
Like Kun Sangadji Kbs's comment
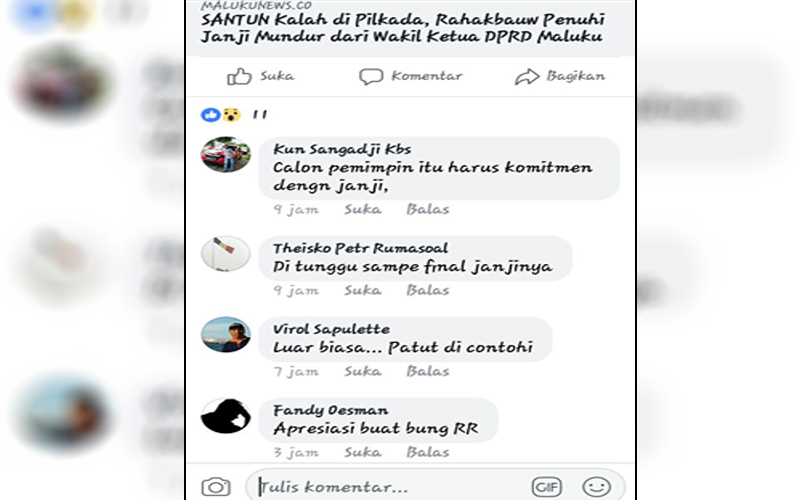[x=362, y=209]
